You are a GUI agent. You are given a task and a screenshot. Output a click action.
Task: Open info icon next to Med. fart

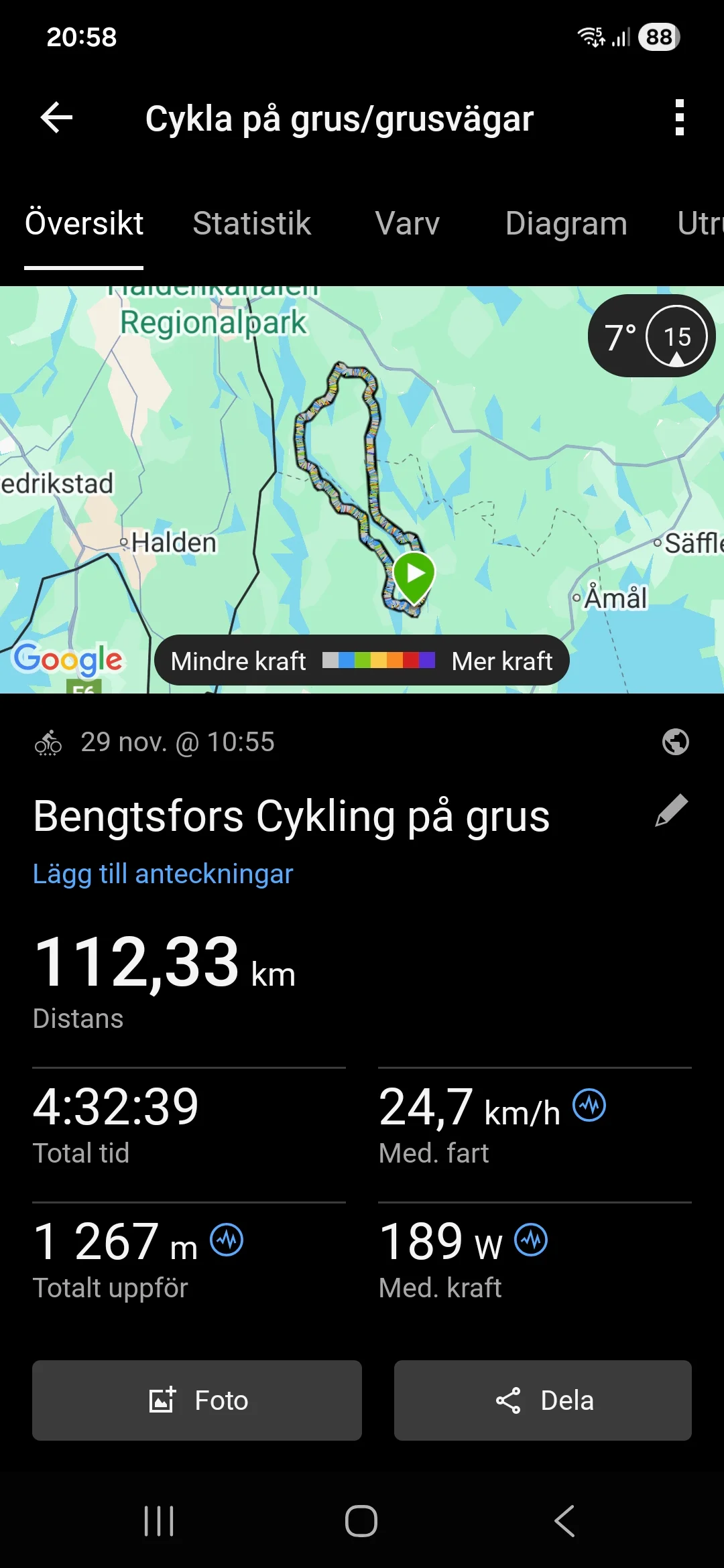(x=589, y=1105)
